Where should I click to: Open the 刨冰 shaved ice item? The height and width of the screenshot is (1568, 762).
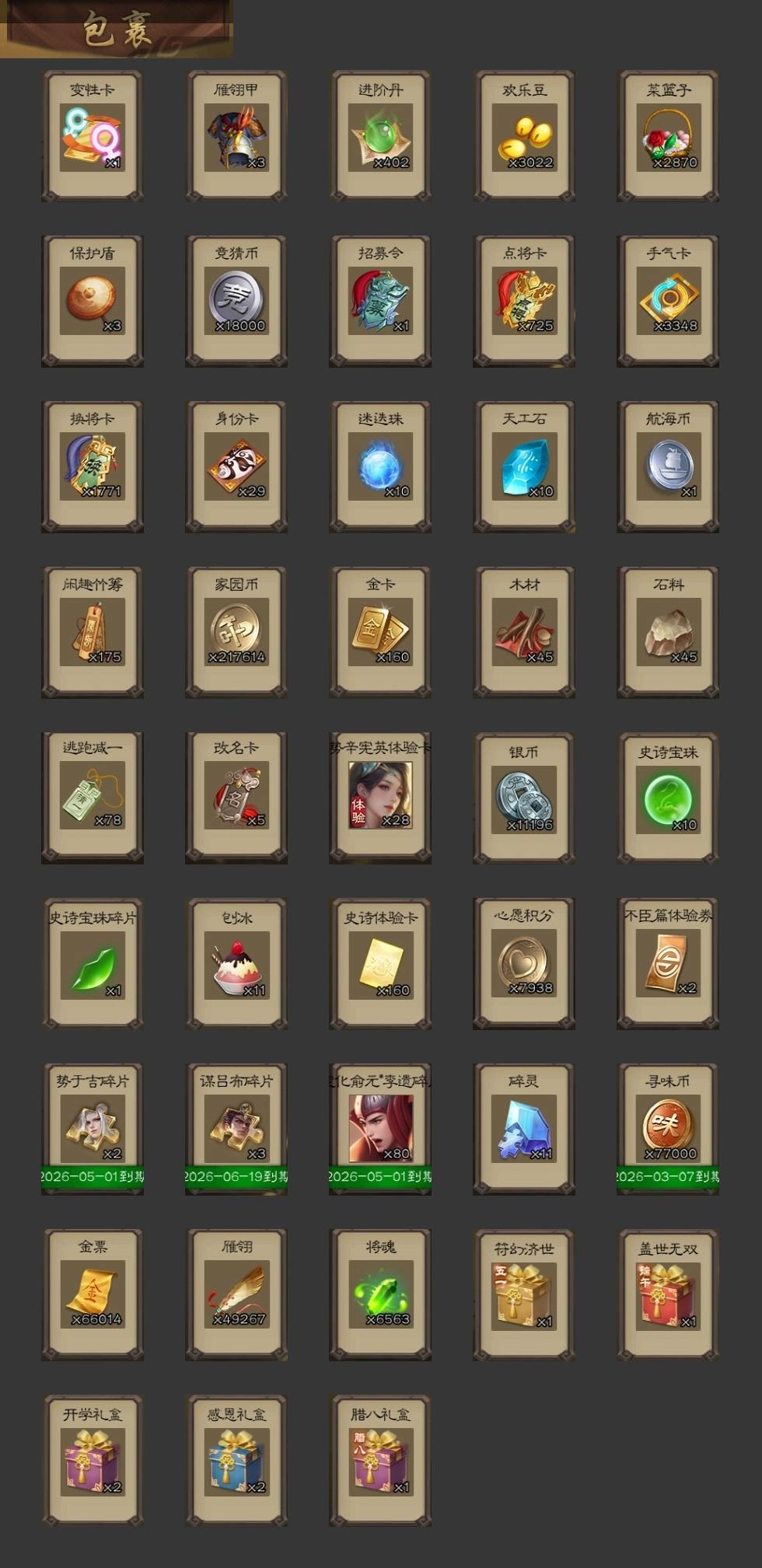tap(236, 964)
